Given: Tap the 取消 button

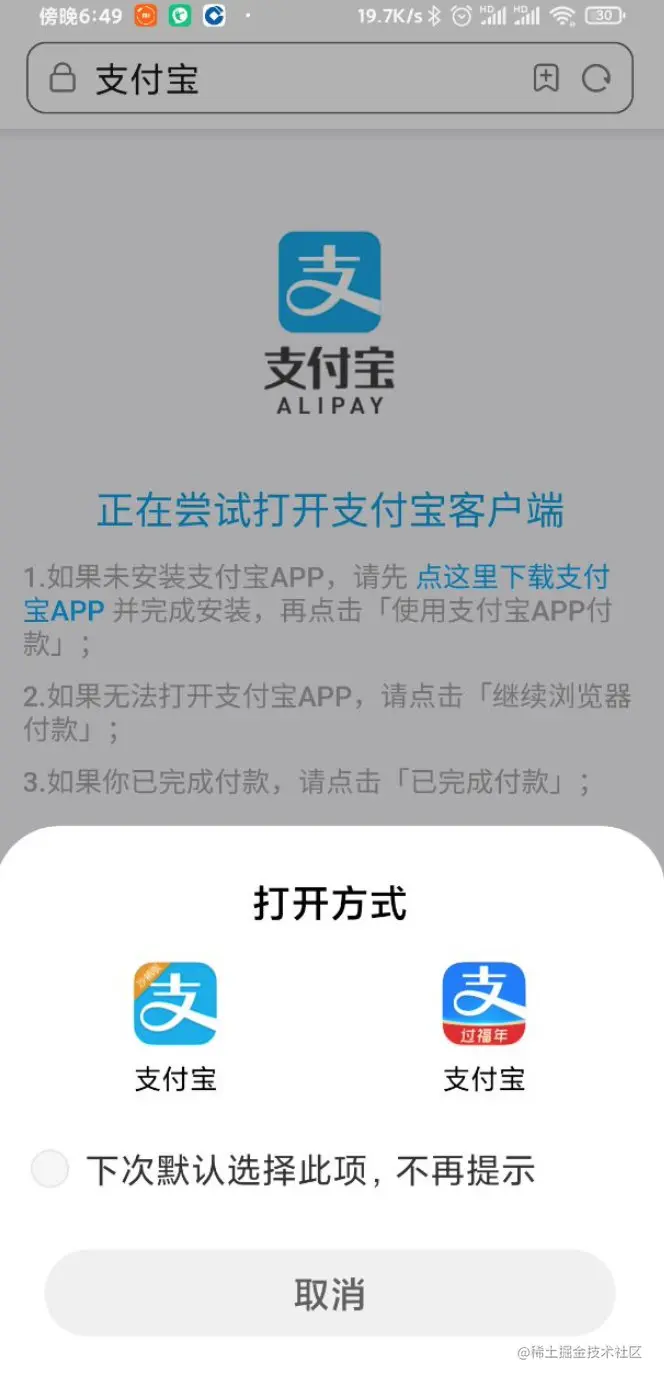Looking at the screenshot, I should pyautogui.click(x=330, y=1293).
